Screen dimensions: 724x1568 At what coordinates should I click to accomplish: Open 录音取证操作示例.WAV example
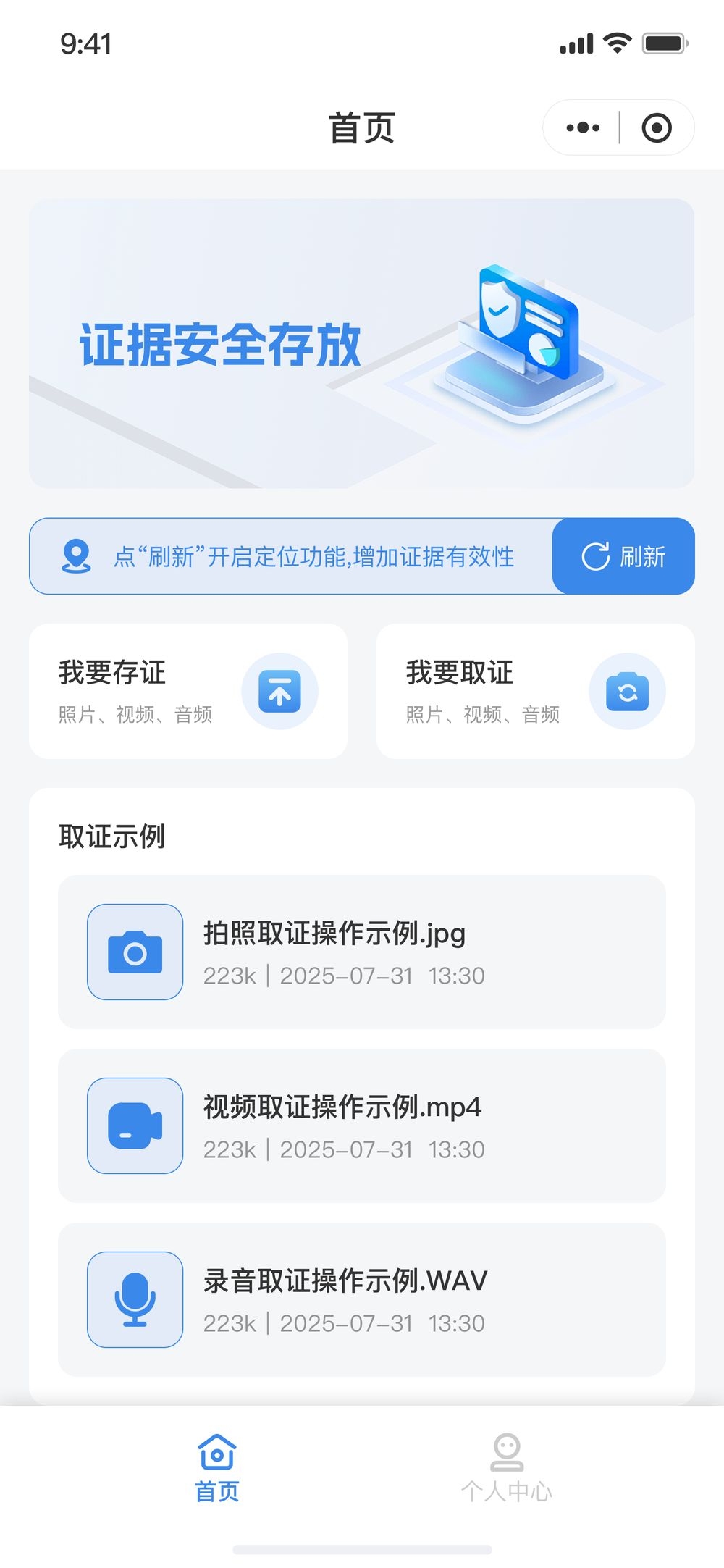point(362,1299)
